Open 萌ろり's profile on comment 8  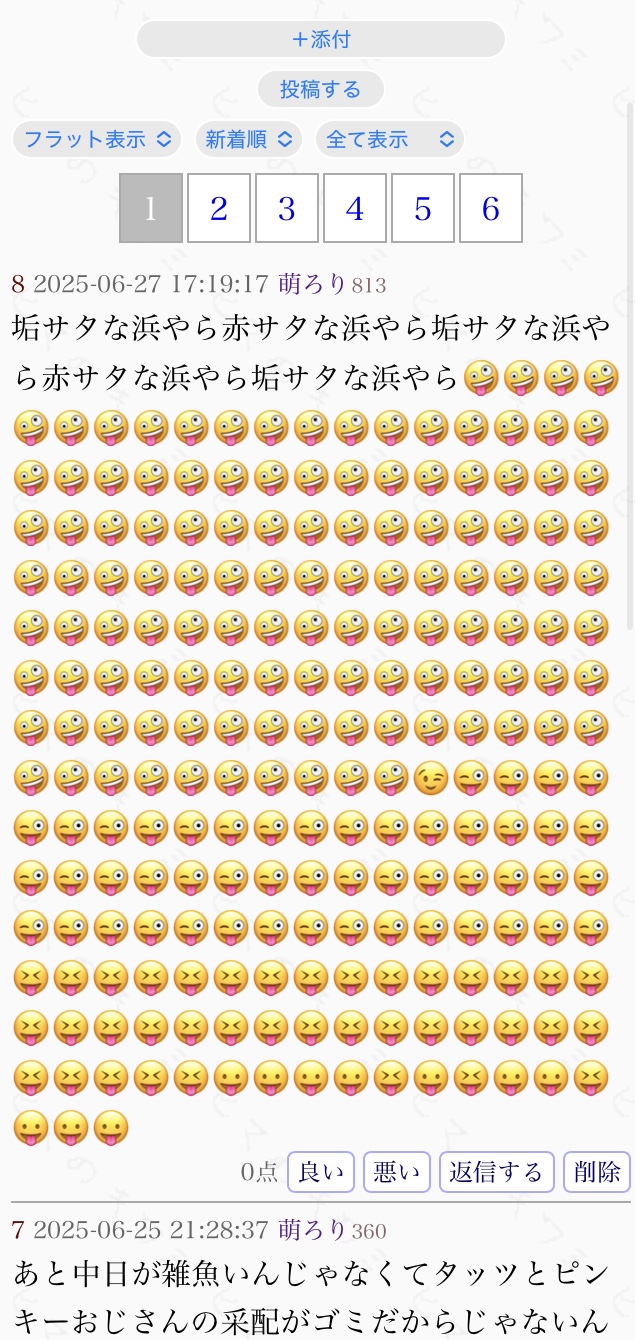point(312,284)
